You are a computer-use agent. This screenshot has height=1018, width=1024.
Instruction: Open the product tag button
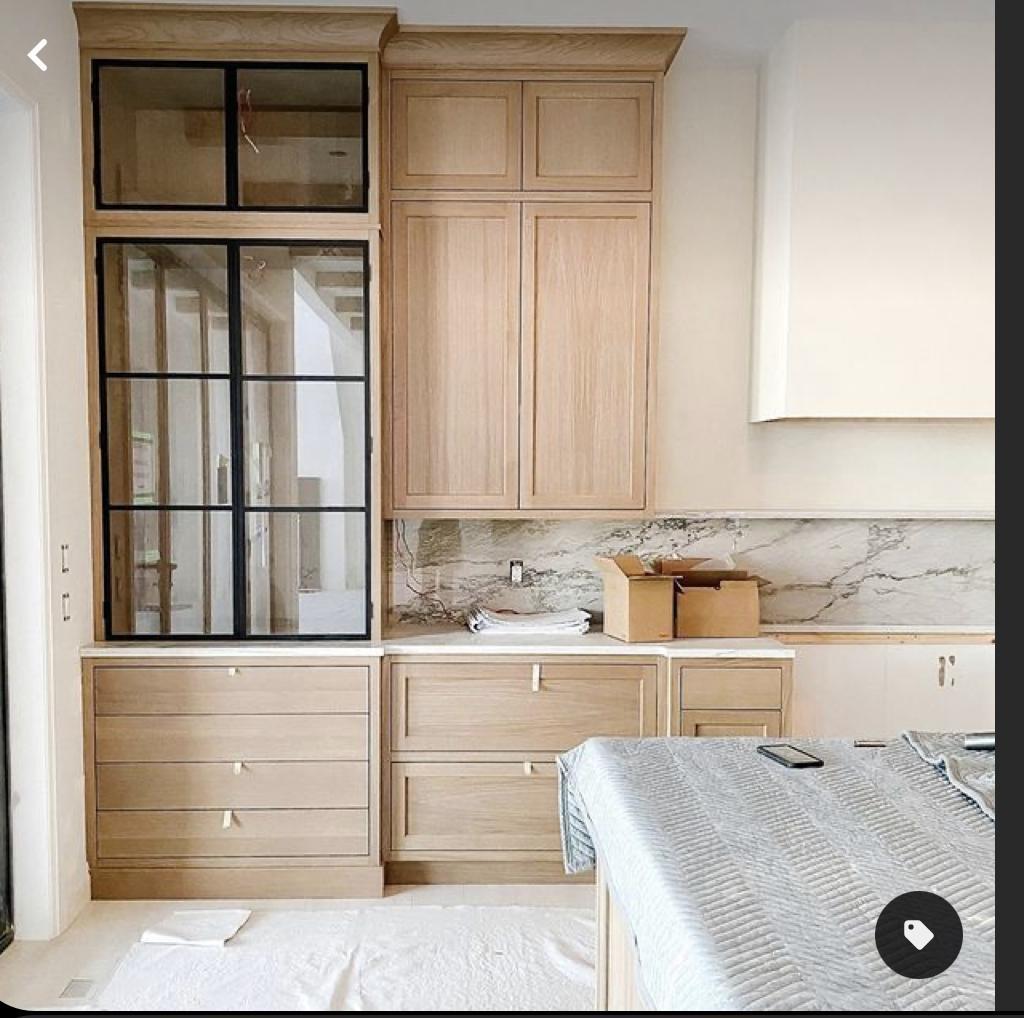(x=918, y=934)
